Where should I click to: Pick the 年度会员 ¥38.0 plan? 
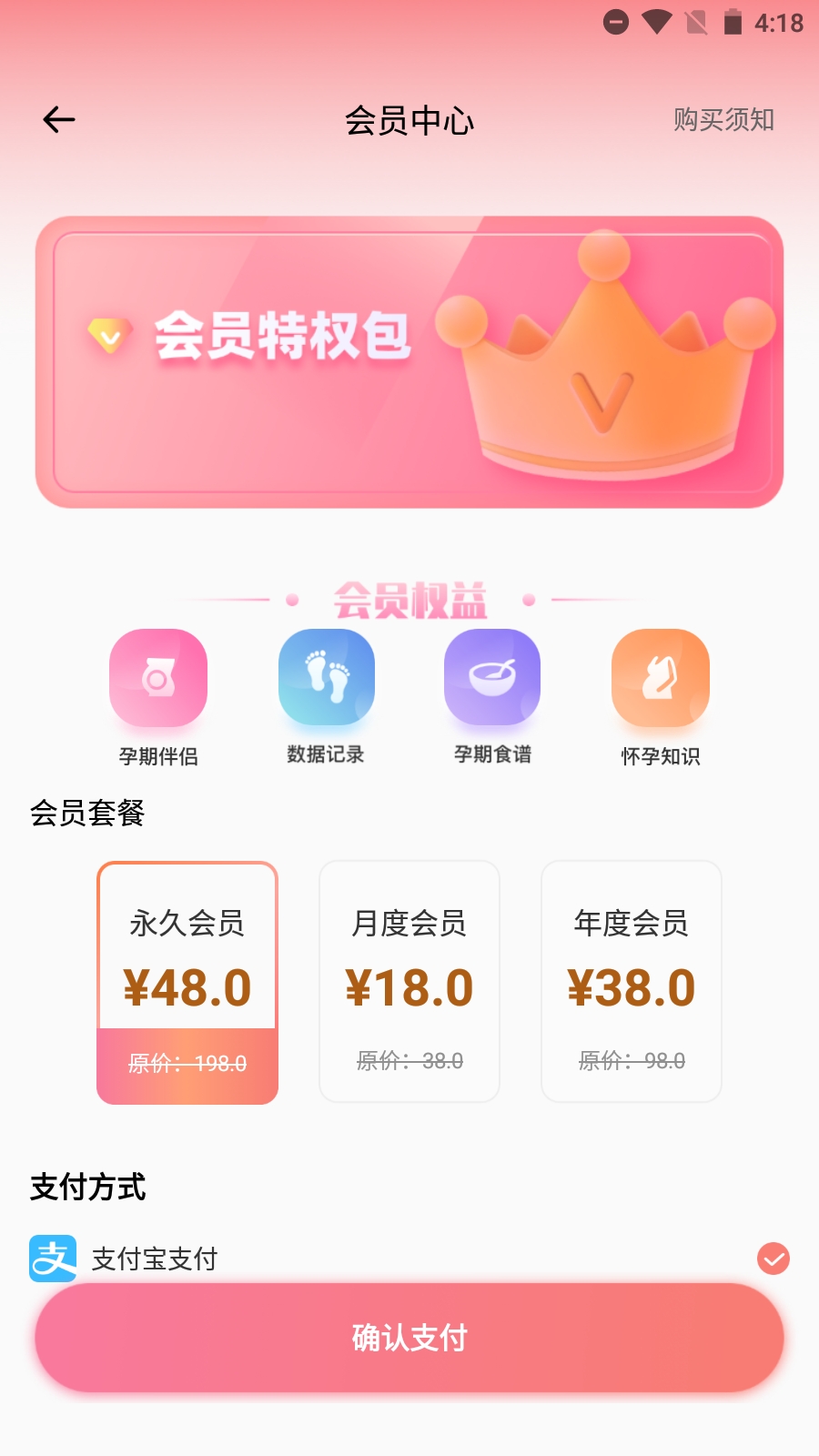pyautogui.click(x=632, y=981)
